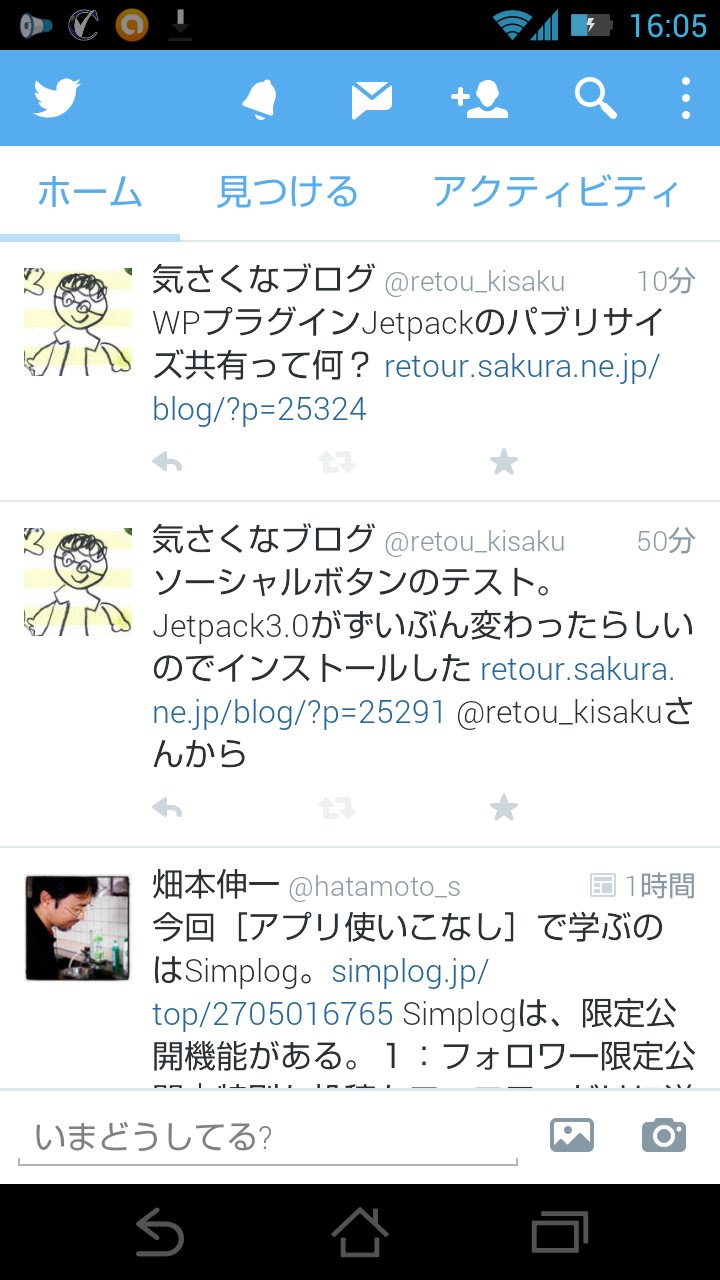Open the overflow menu
Image resolution: width=720 pixels, height=1280 pixels.
686,99
